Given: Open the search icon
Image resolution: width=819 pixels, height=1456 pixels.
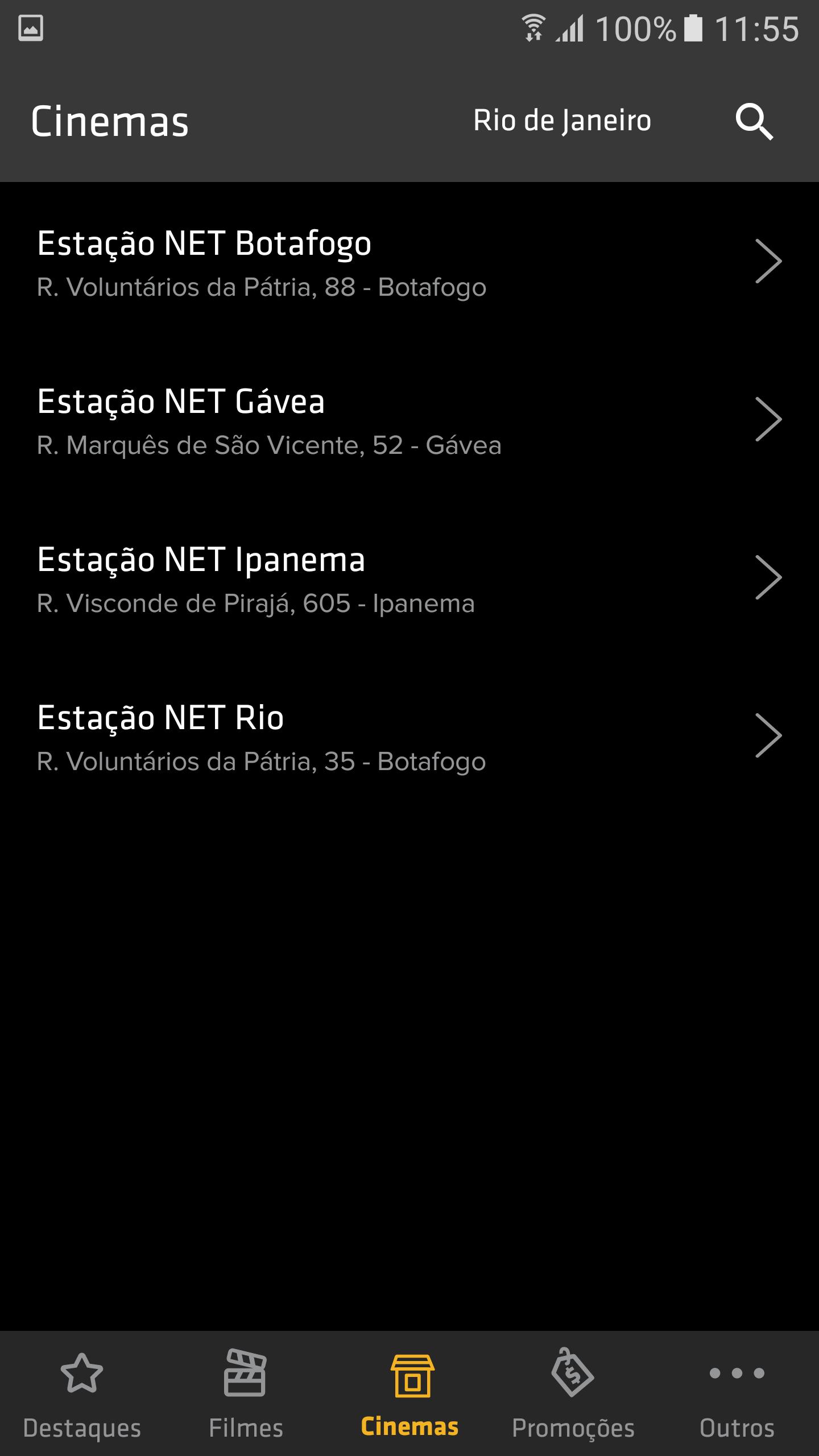Looking at the screenshot, I should tap(754, 121).
